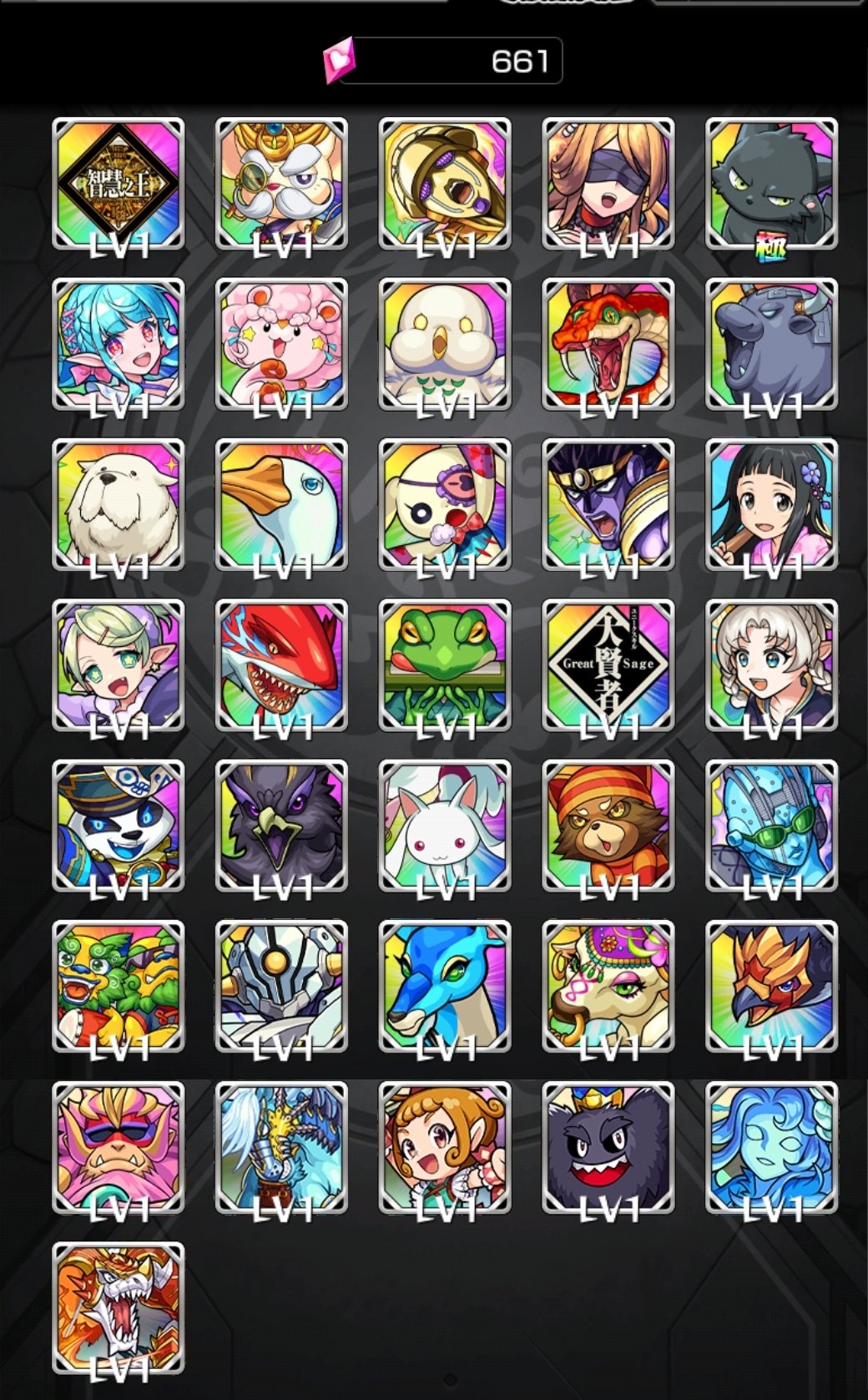Select the 智慧之王 emblem tile

[118, 184]
